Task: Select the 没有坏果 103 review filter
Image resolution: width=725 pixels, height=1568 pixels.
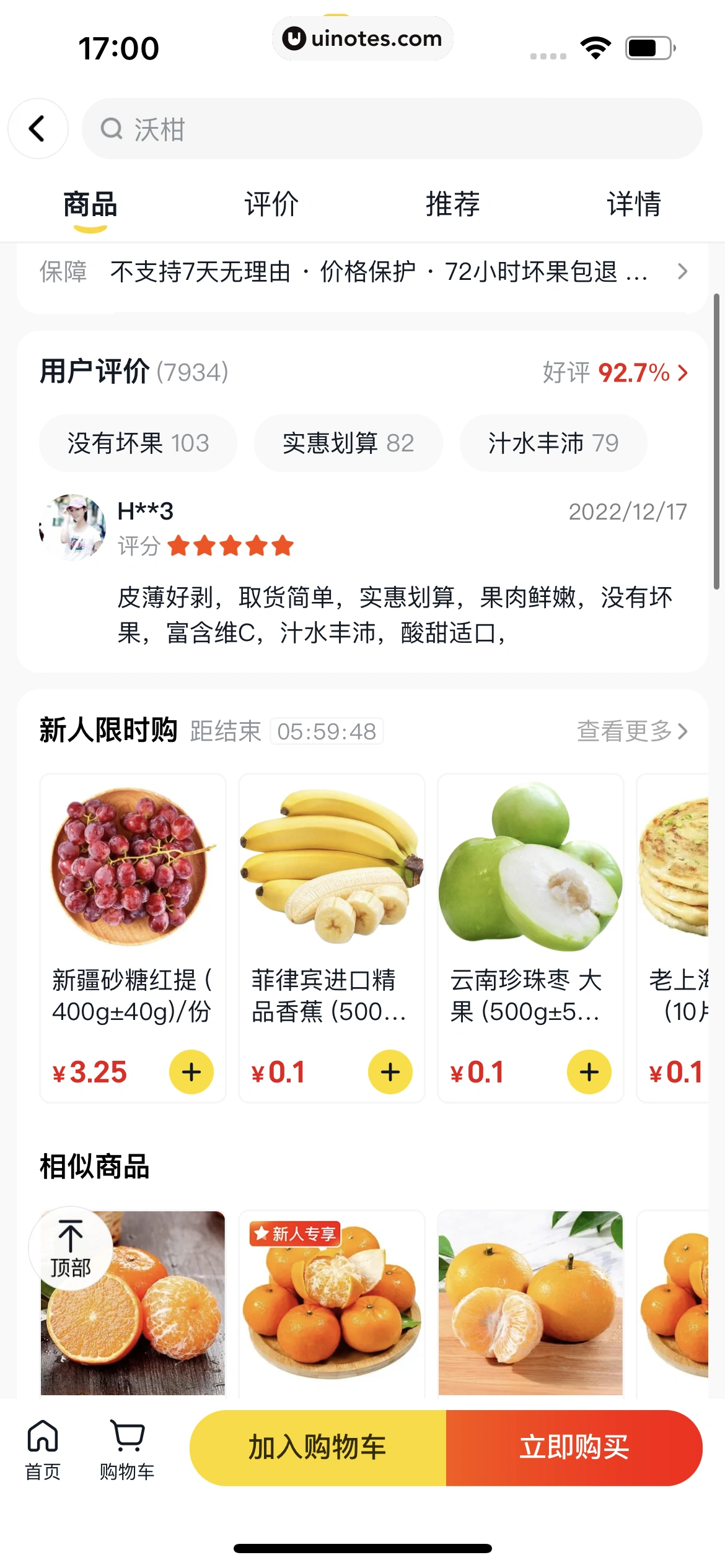Action: coord(138,443)
